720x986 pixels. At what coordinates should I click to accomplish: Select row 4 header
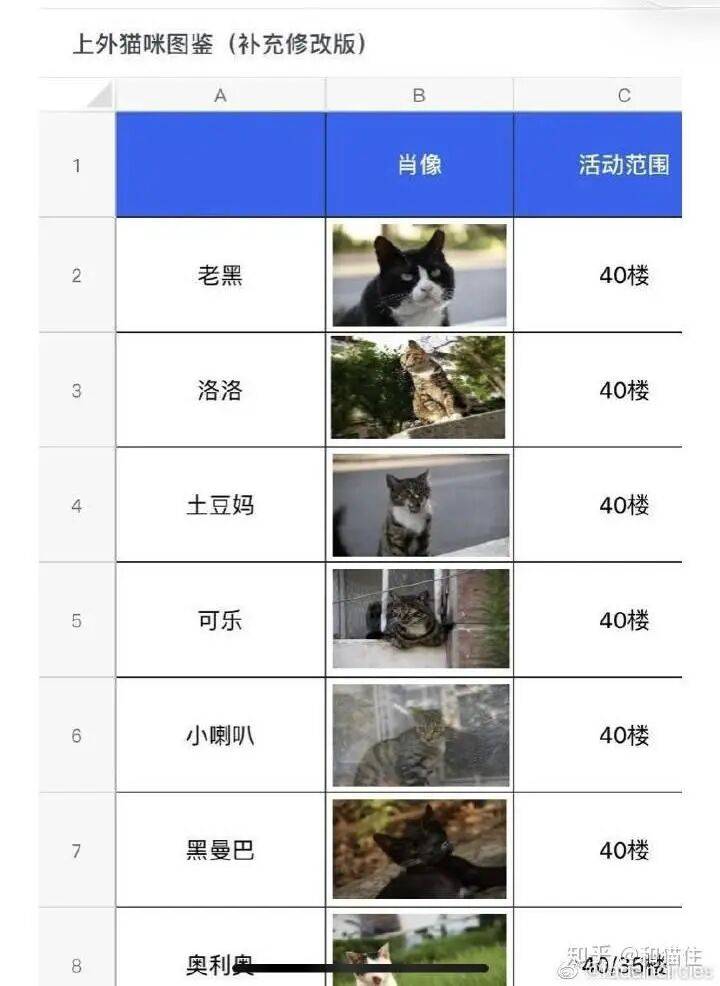pos(77,505)
